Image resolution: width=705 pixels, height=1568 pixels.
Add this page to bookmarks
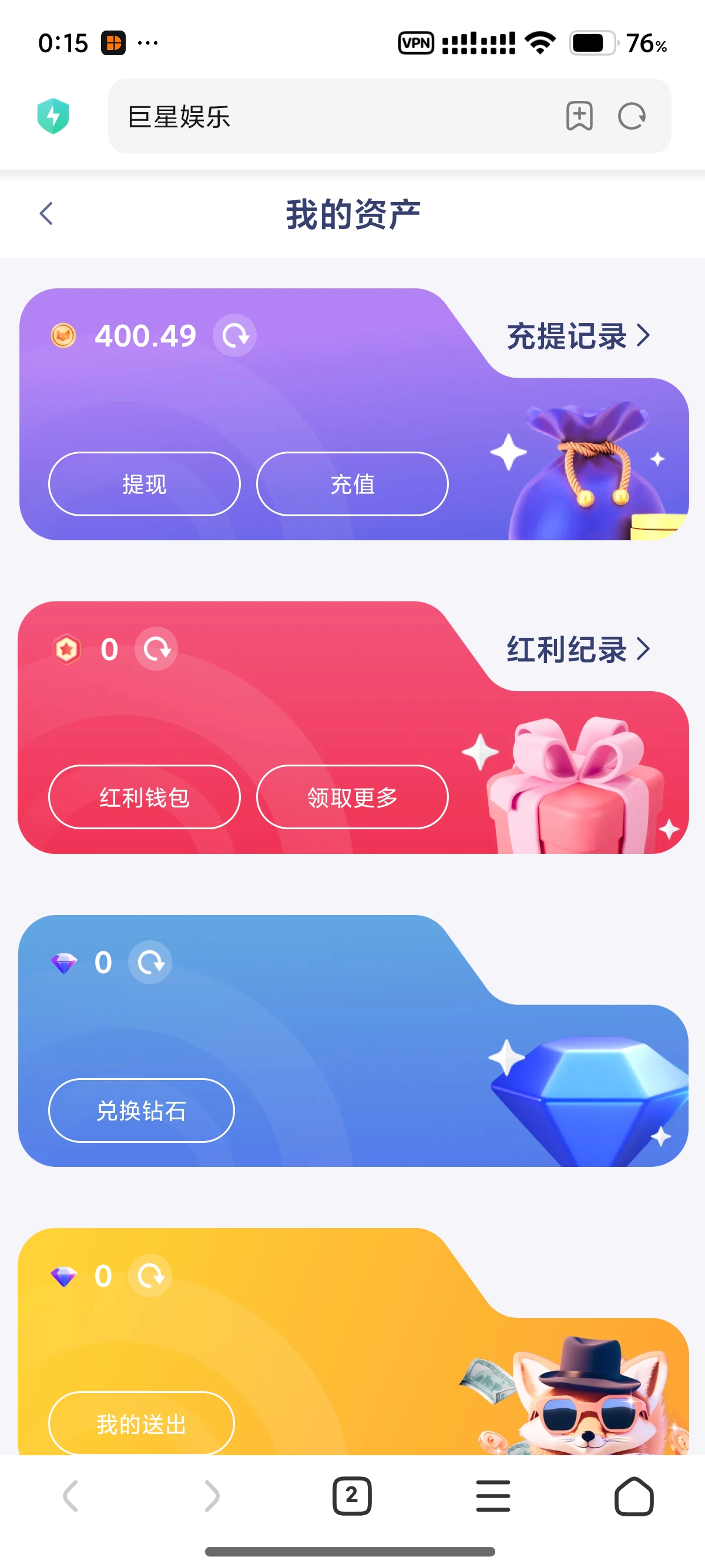(579, 116)
